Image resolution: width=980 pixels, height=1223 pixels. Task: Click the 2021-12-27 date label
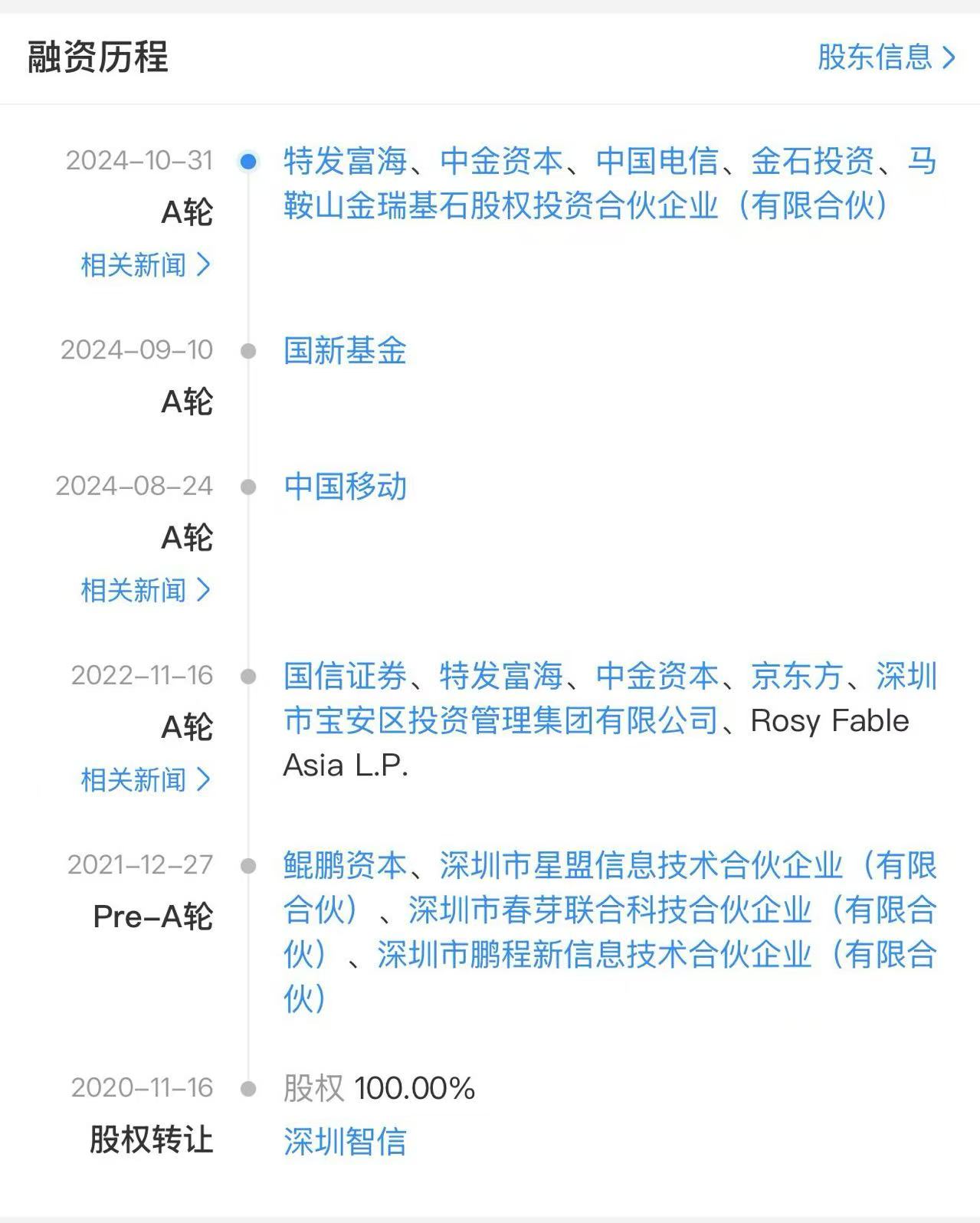tap(141, 864)
